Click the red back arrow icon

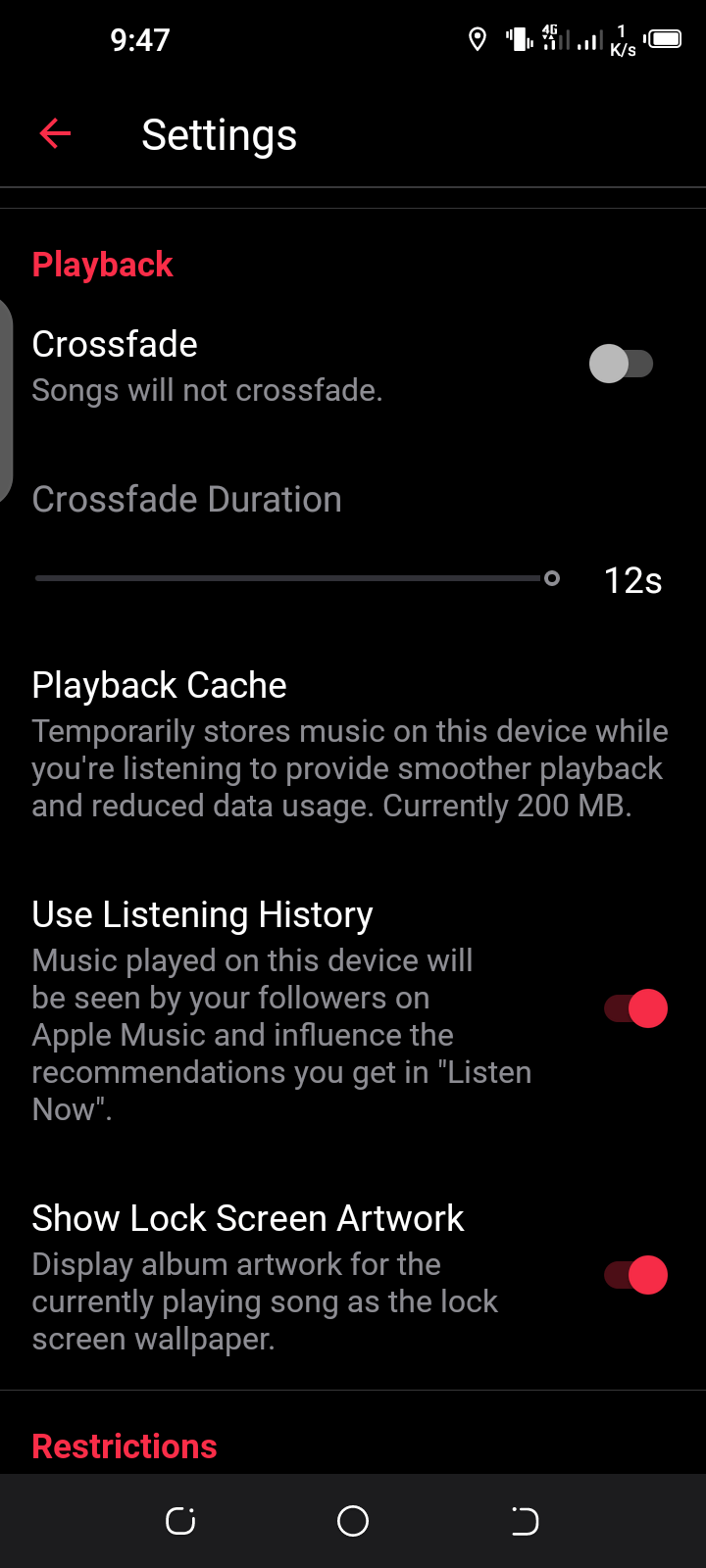(54, 133)
